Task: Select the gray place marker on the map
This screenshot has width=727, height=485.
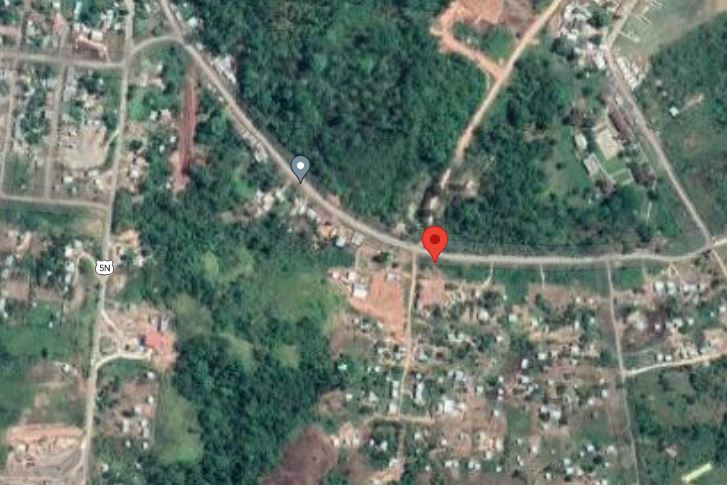Action: pos(300,167)
